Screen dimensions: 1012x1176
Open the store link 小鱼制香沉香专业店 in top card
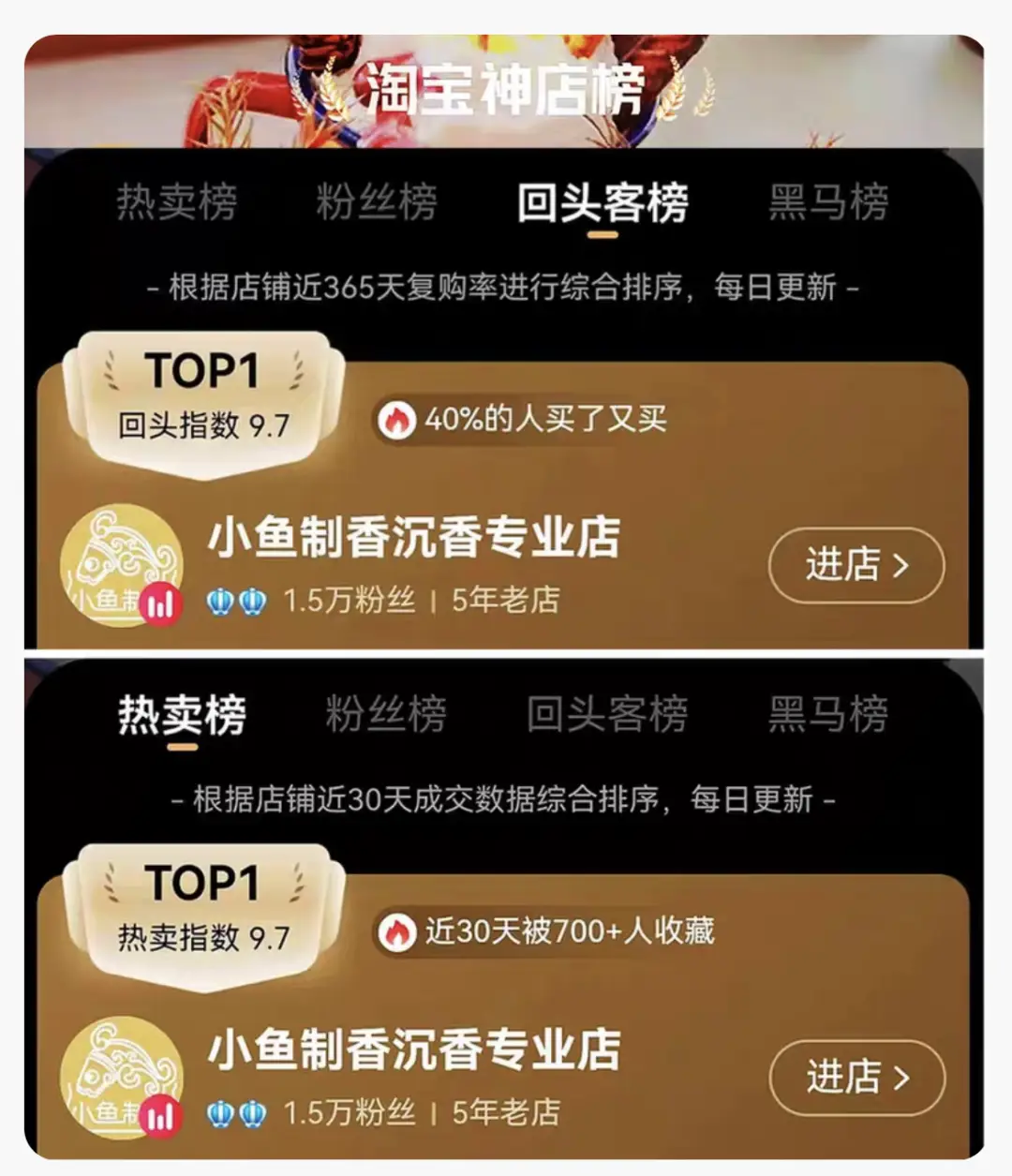[x=413, y=534]
